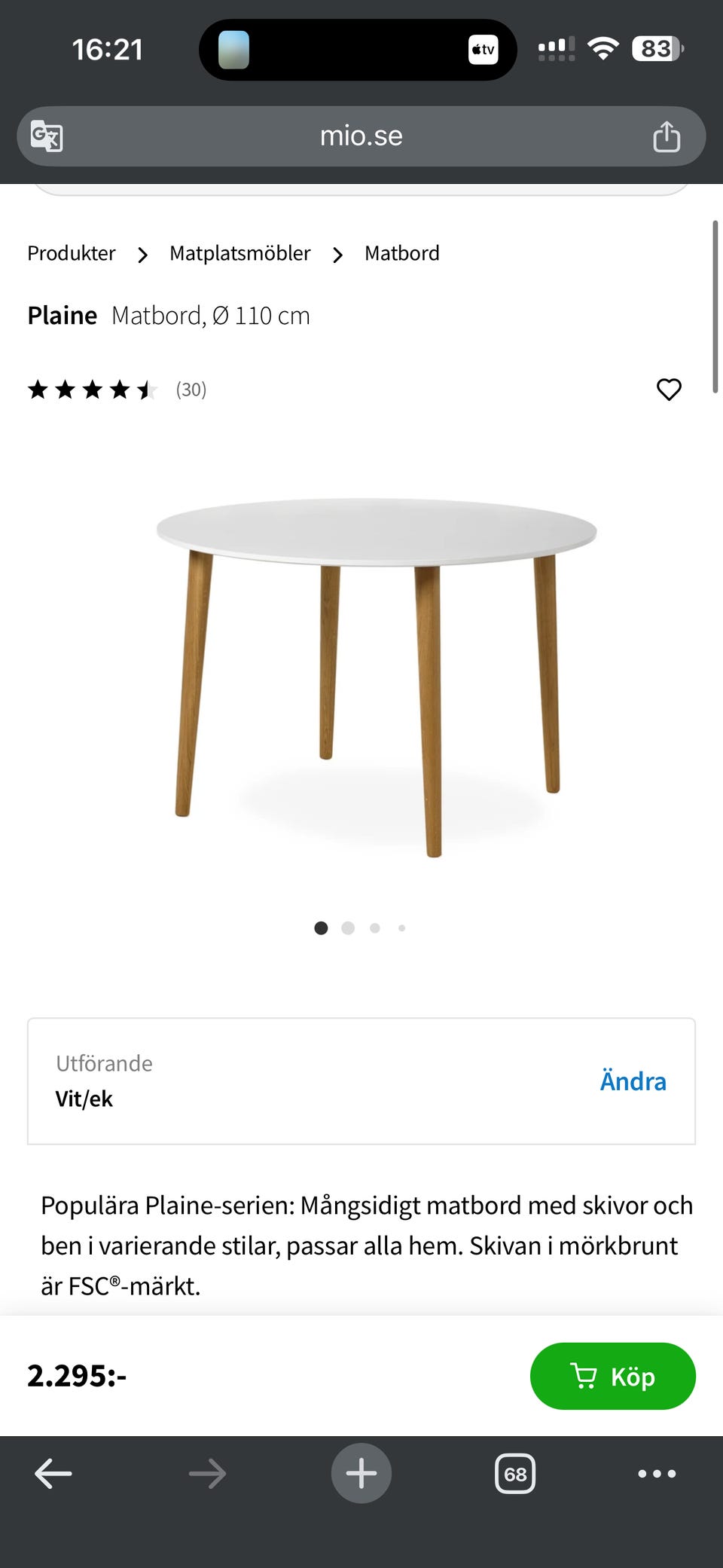Show the tab overview showing 68 tabs
This screenshot has height=1568, width=723.
pyautogui.click(x=514, y=1474)
